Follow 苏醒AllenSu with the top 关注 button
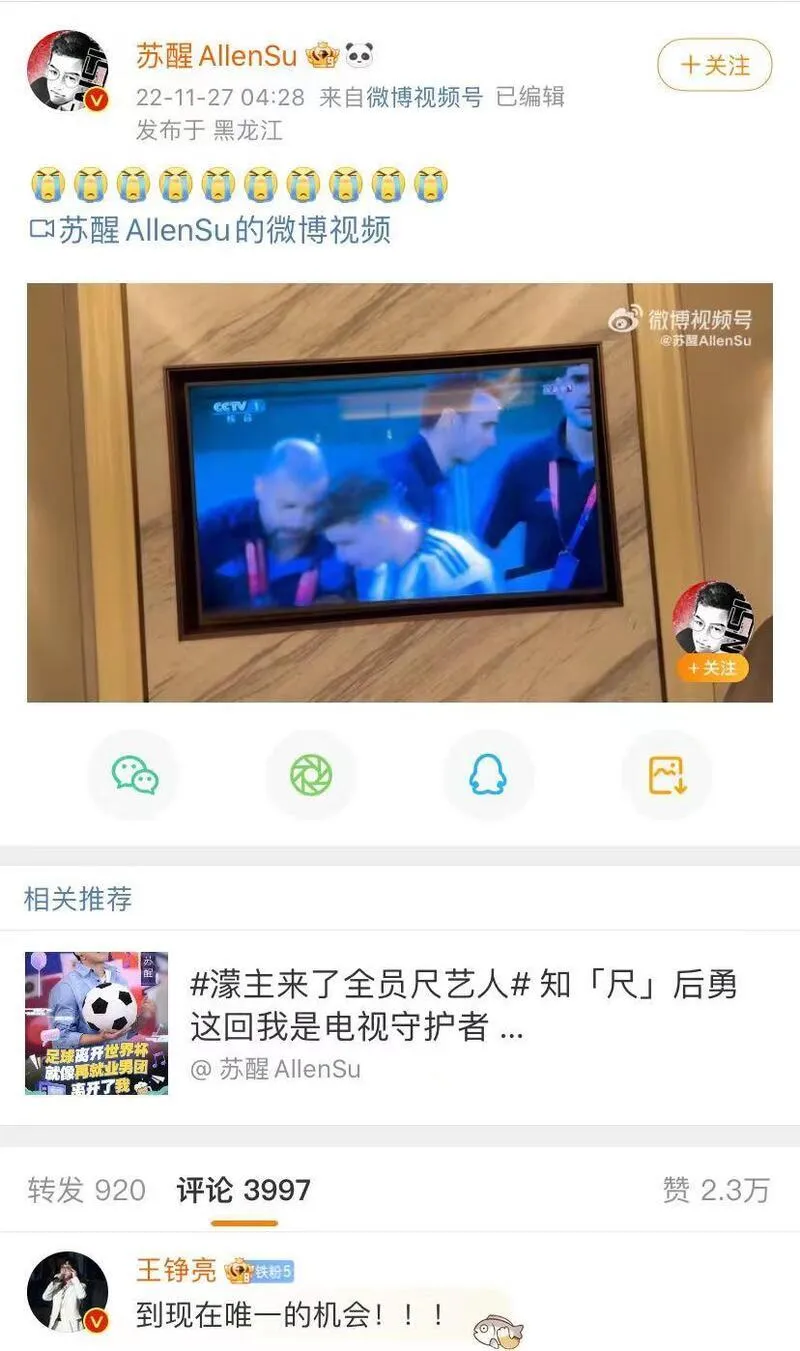Screen dimensions: 800x1351 [714, 66]
